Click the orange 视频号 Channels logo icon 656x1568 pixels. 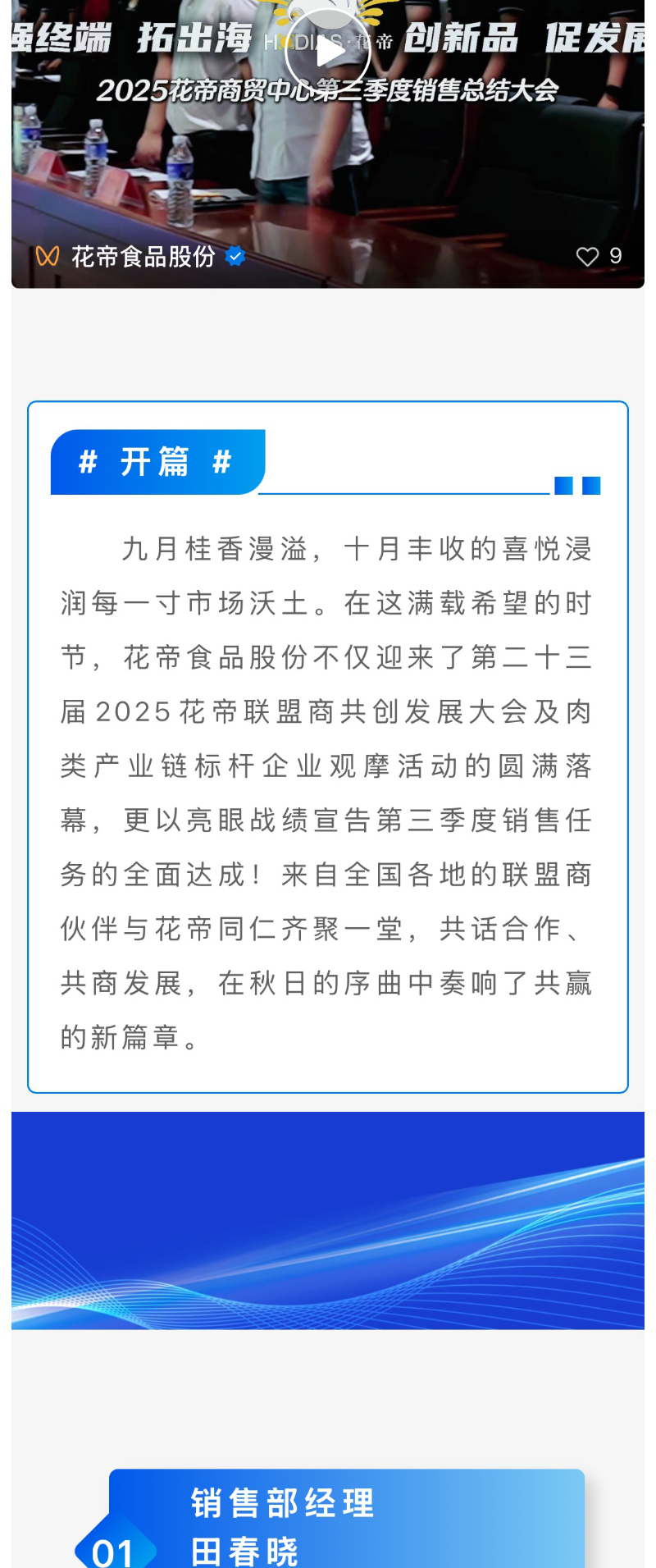(47, 257)
